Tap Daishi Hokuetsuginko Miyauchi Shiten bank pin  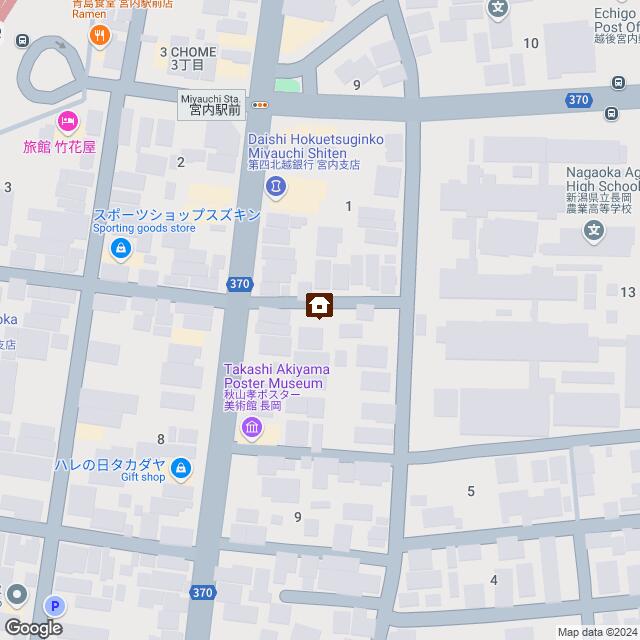(x=277, y=186)
